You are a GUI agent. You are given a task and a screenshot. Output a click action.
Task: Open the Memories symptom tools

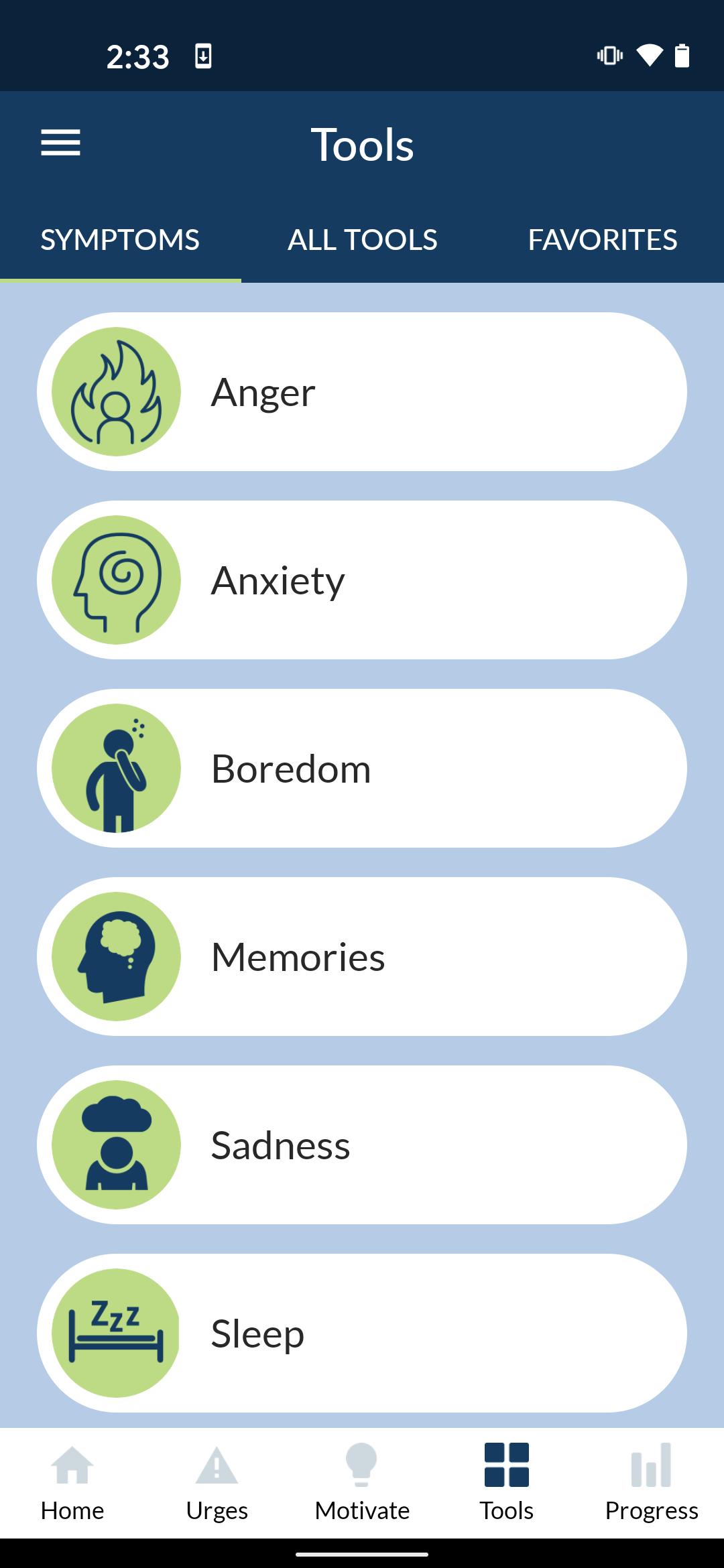tap(362, 957)
